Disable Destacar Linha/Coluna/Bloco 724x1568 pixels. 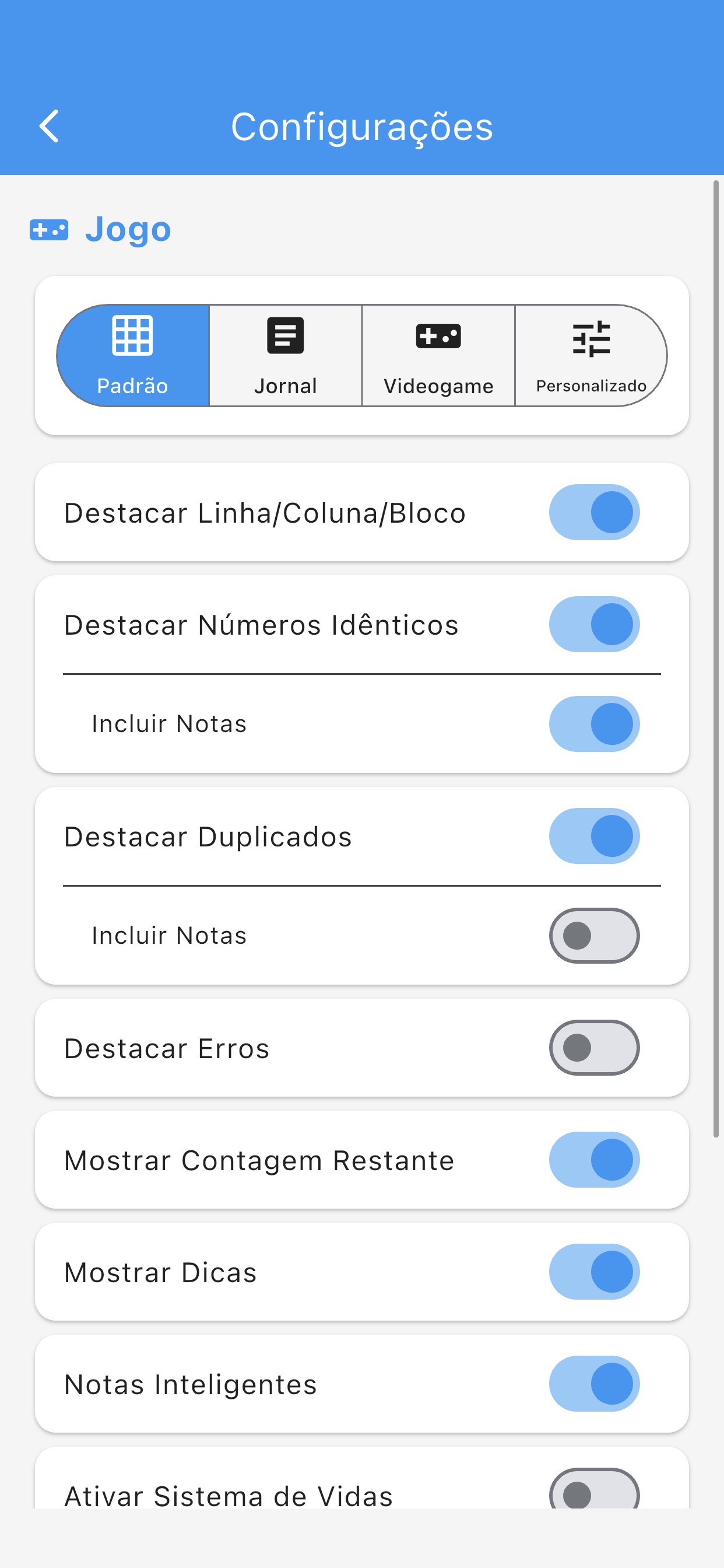(595, 512)
